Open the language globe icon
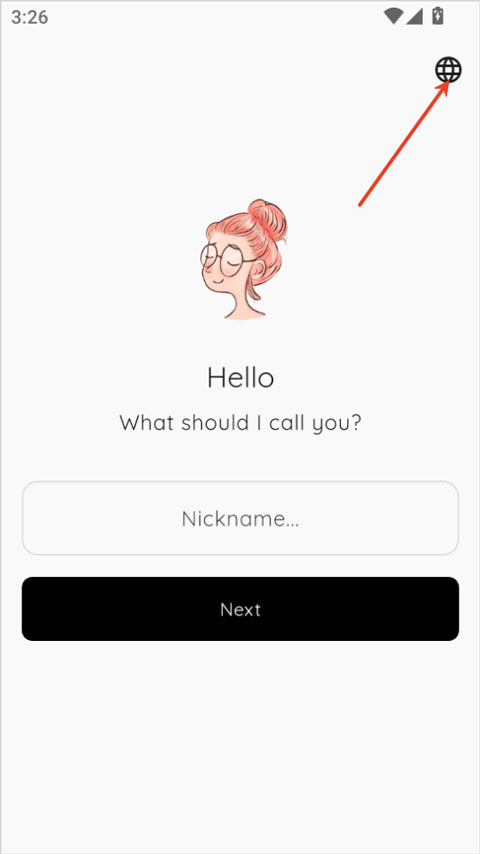The image size is (480, 854). tap(448, 70)
